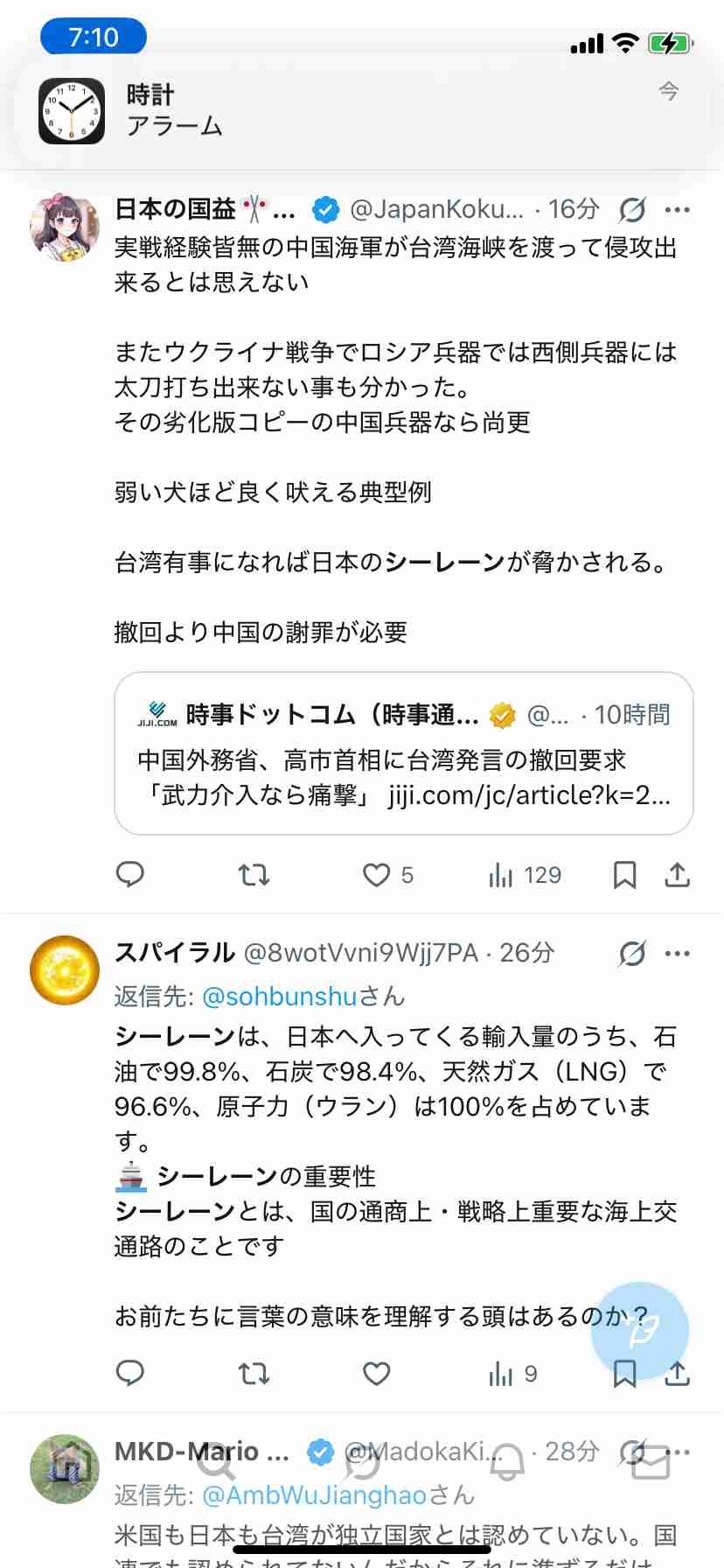This screenshot has height=1568, width=724.
Task: Repost the 日本の国益 post
Action: click(x=254, y=874)
